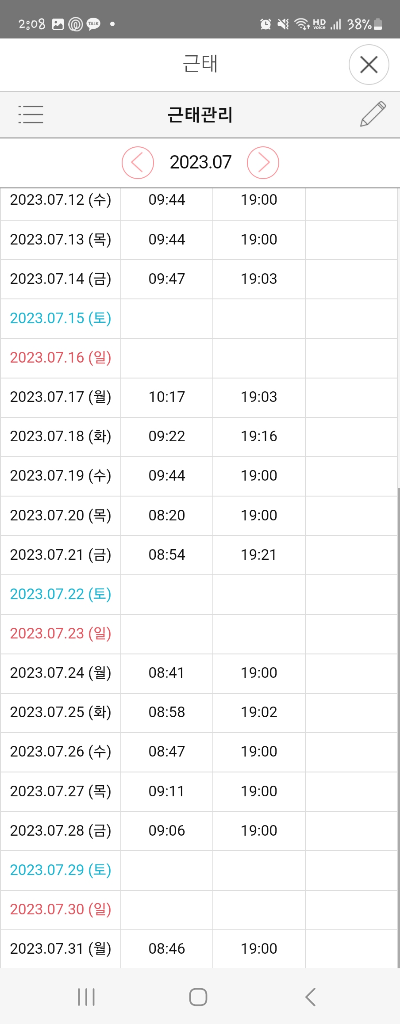Open the hamburger list menu
This screenshot has height=1024, width=400.
point(31,114)
